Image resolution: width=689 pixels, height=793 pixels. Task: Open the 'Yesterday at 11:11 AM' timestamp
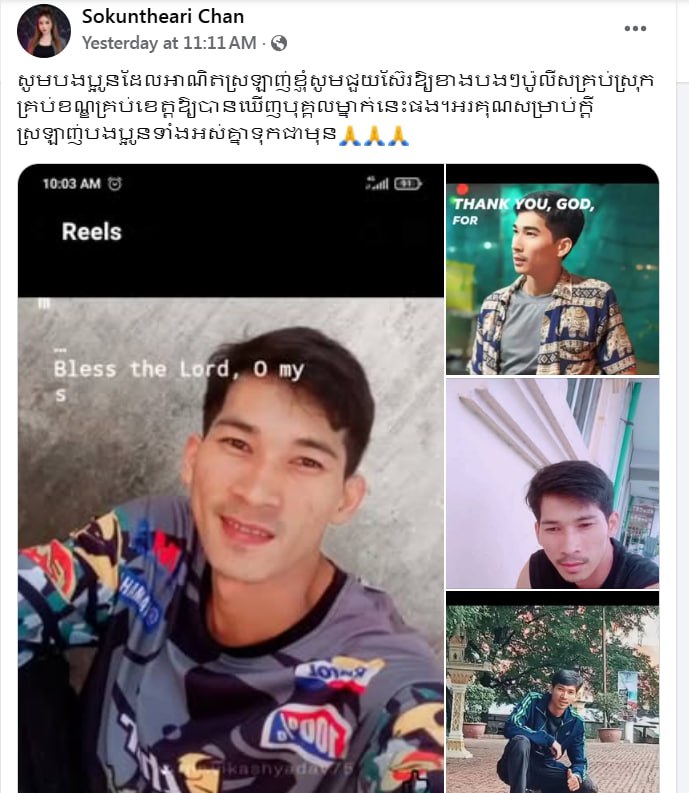click(167, 43)
